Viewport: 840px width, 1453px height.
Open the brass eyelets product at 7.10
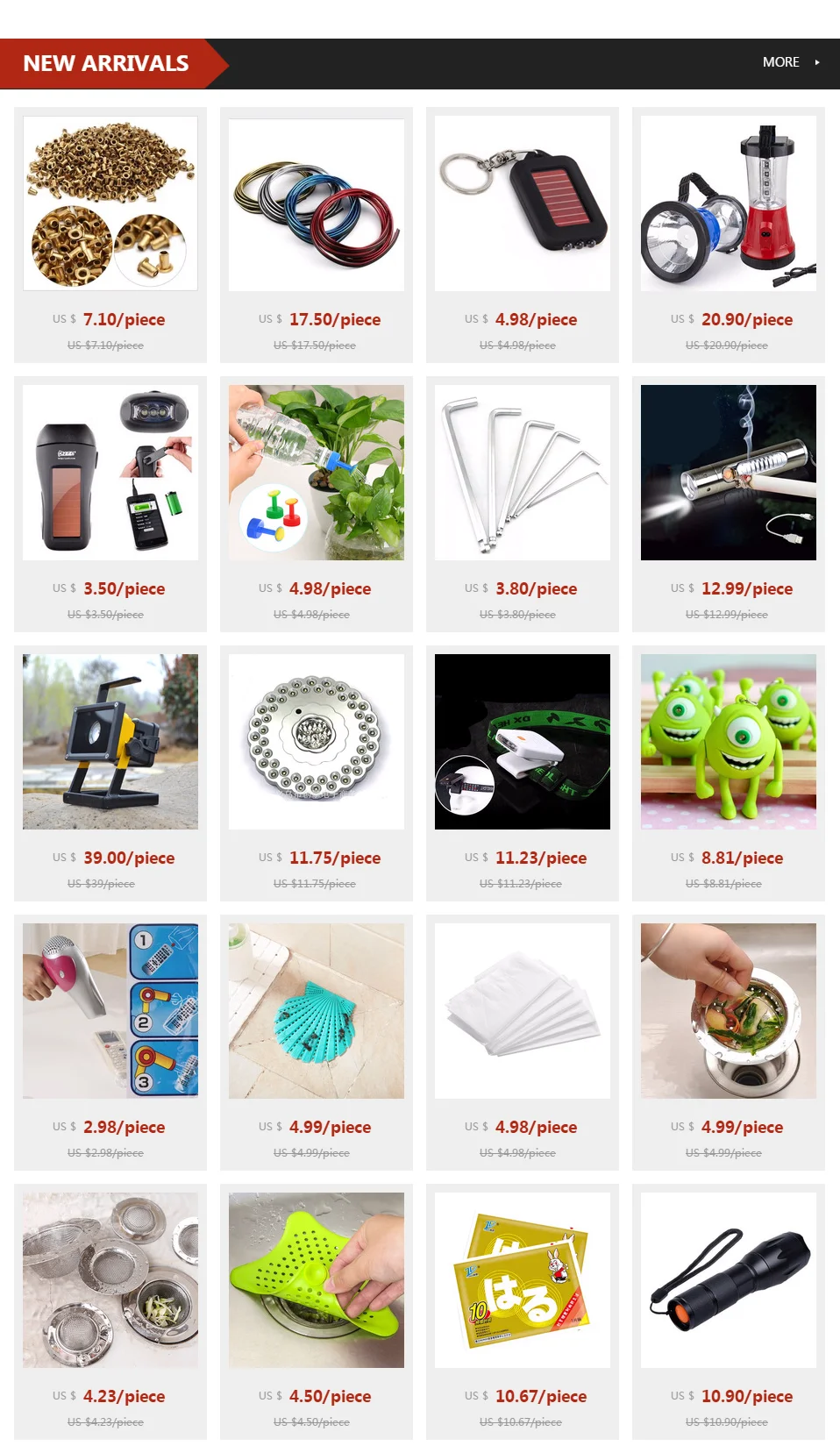click(110, 203)
